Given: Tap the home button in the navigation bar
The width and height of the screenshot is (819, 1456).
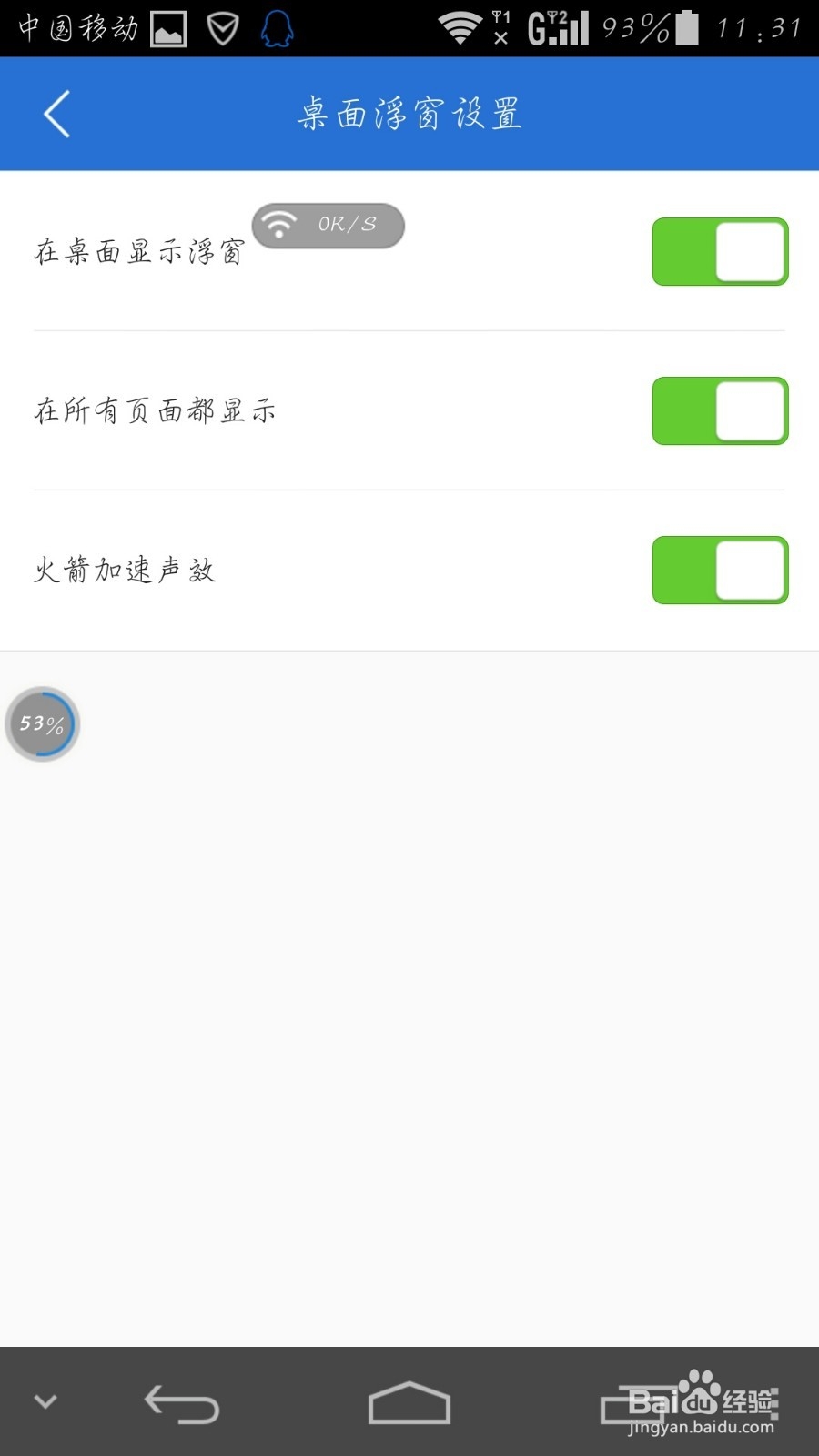Looking at the screenshot, I should [x=409, y=1401].
